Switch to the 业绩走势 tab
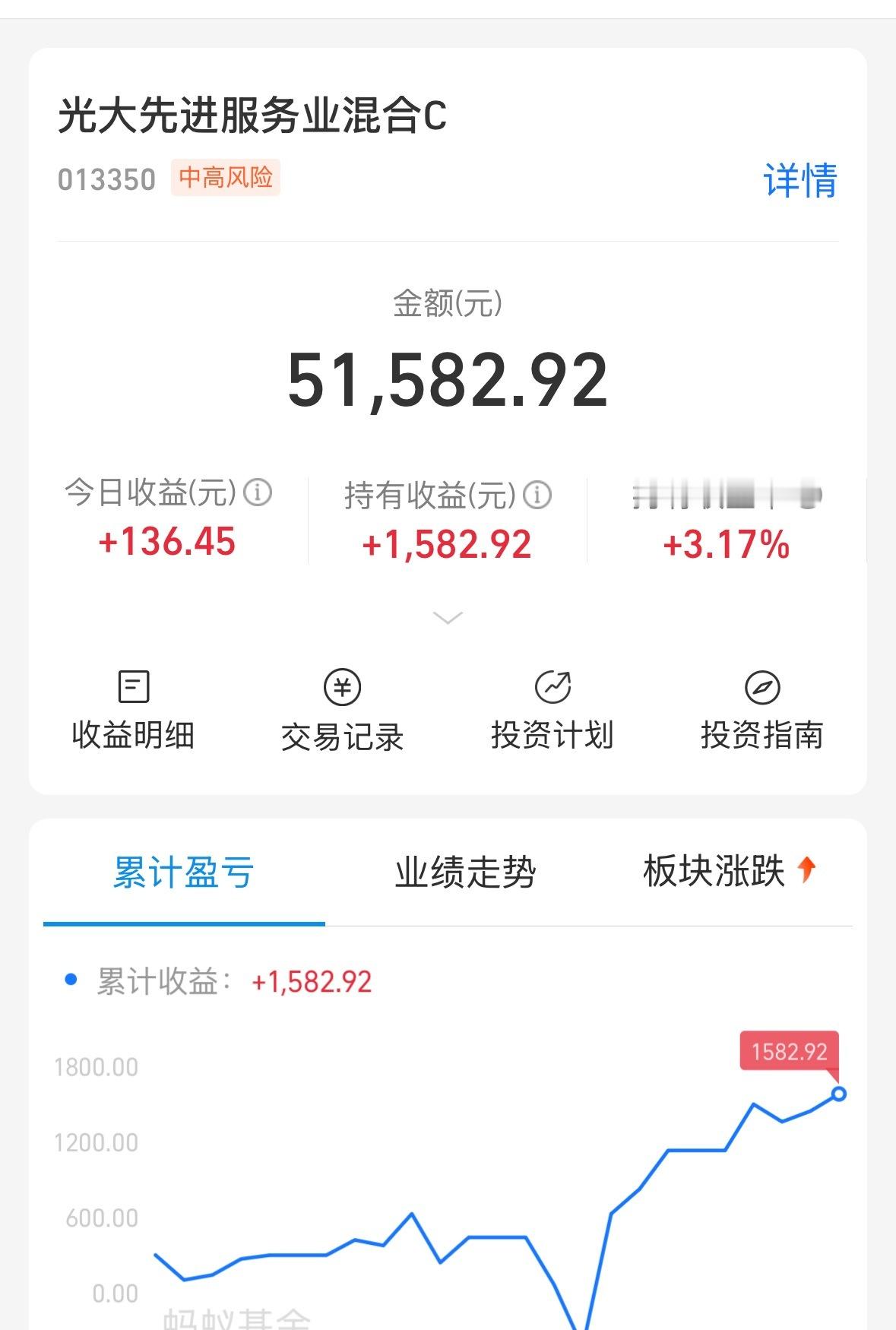 pos(466,872)
